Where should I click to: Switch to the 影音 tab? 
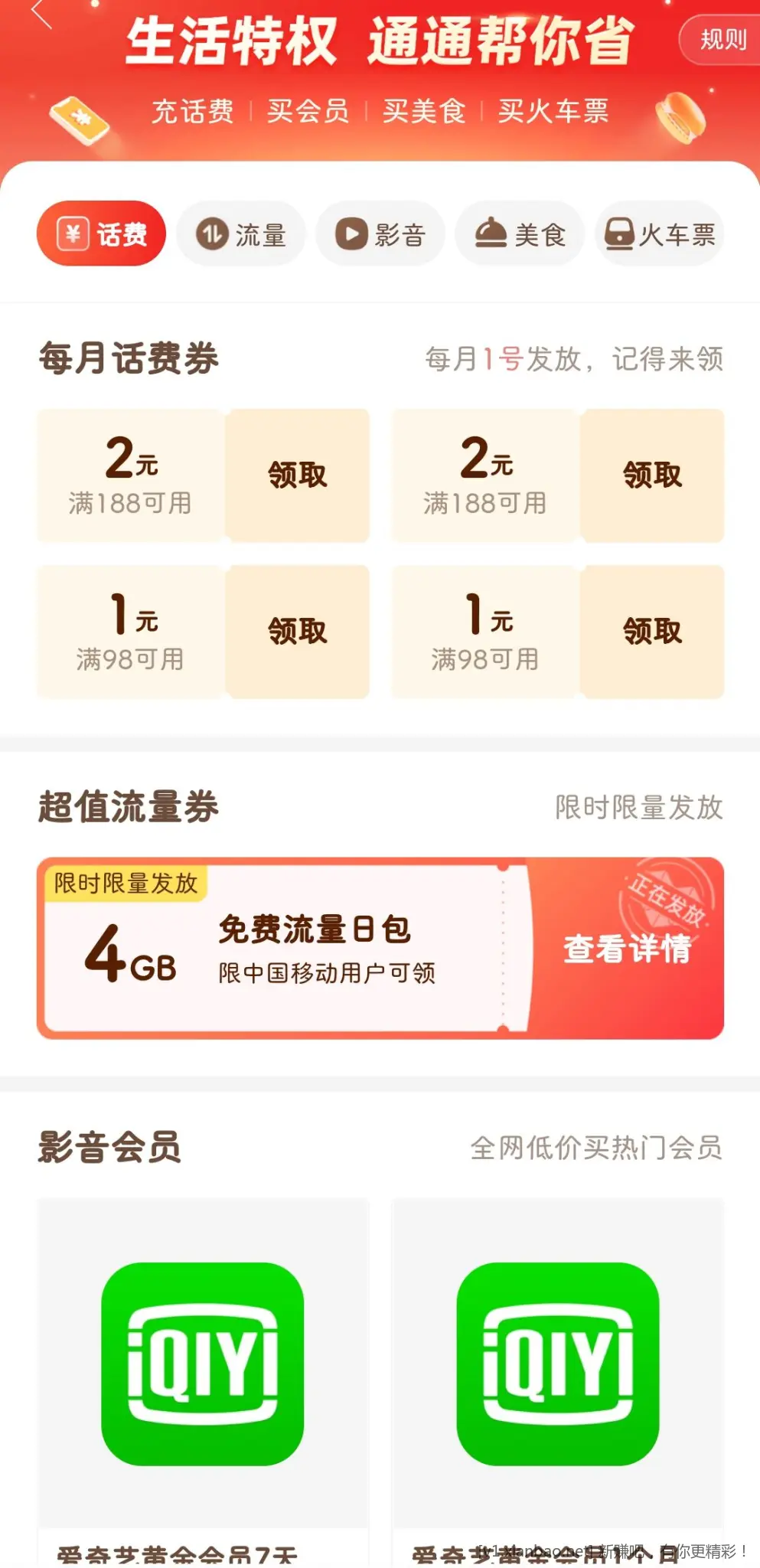coord(380,234)
